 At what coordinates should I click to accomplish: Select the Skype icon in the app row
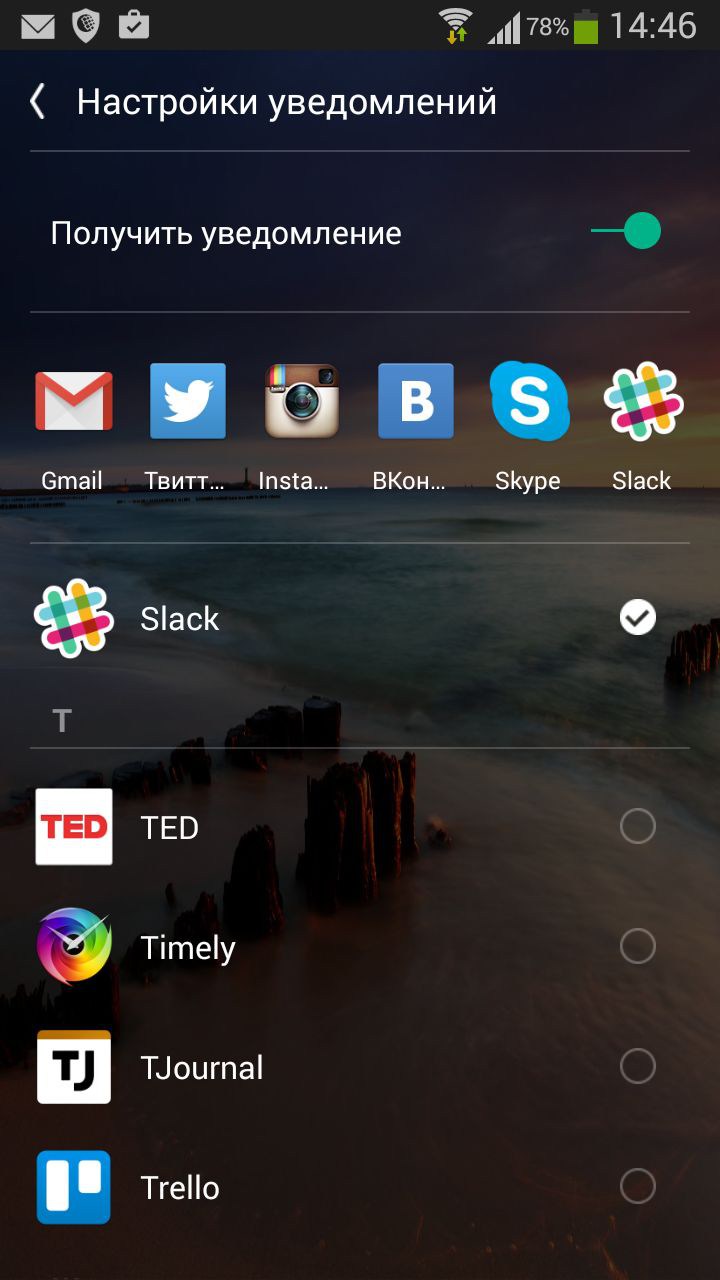pyautogui.click(x=528, y=400)
